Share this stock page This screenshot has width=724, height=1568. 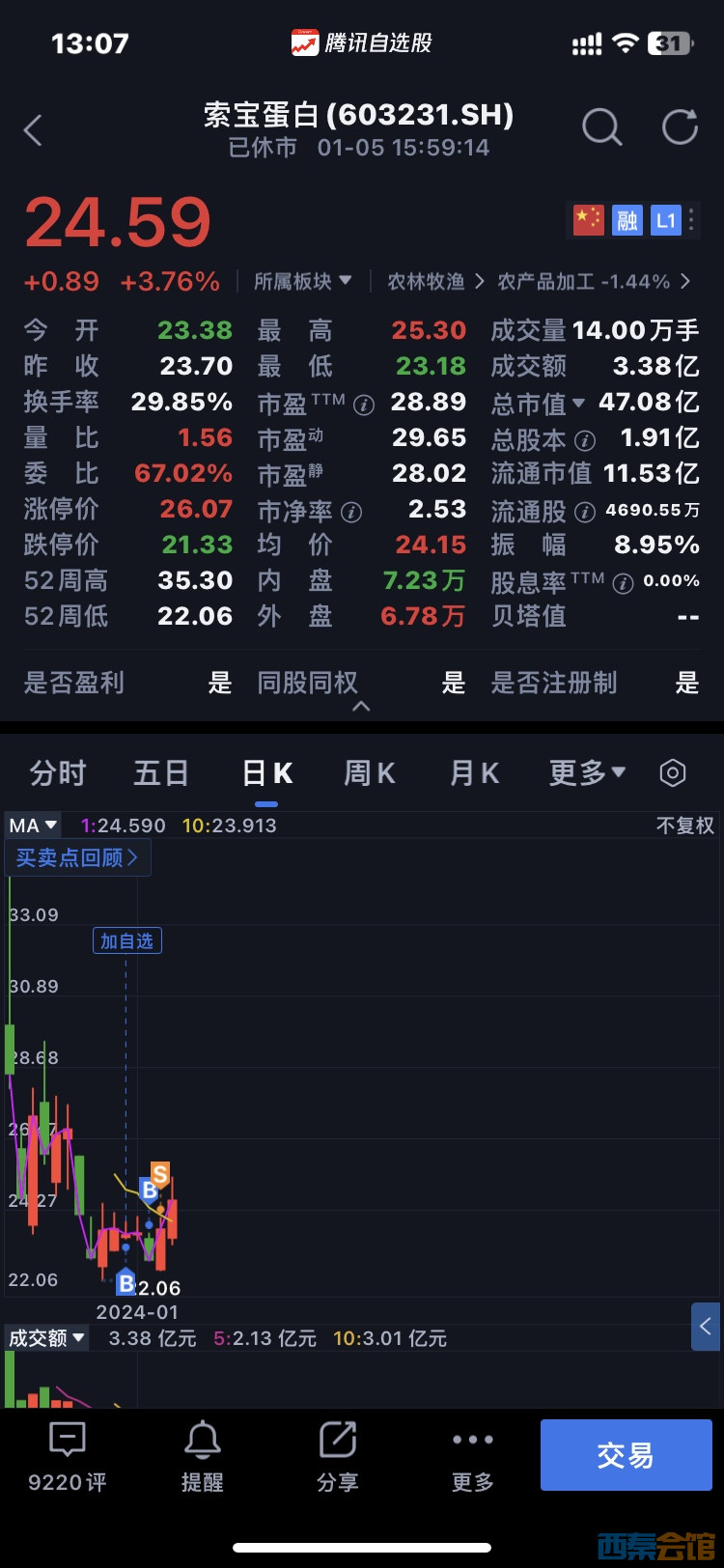337,1456
